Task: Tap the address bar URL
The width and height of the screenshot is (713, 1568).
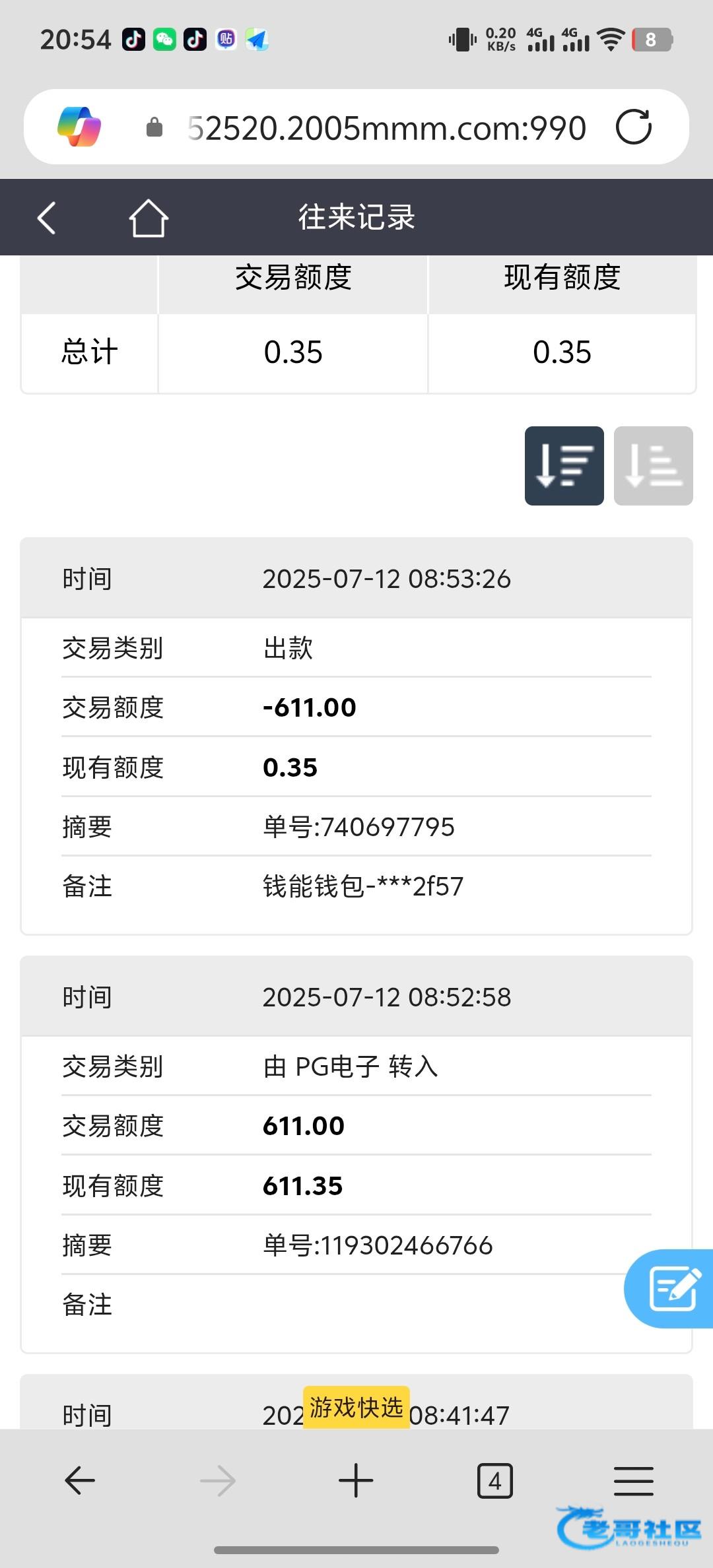Action: coord(387,127)
